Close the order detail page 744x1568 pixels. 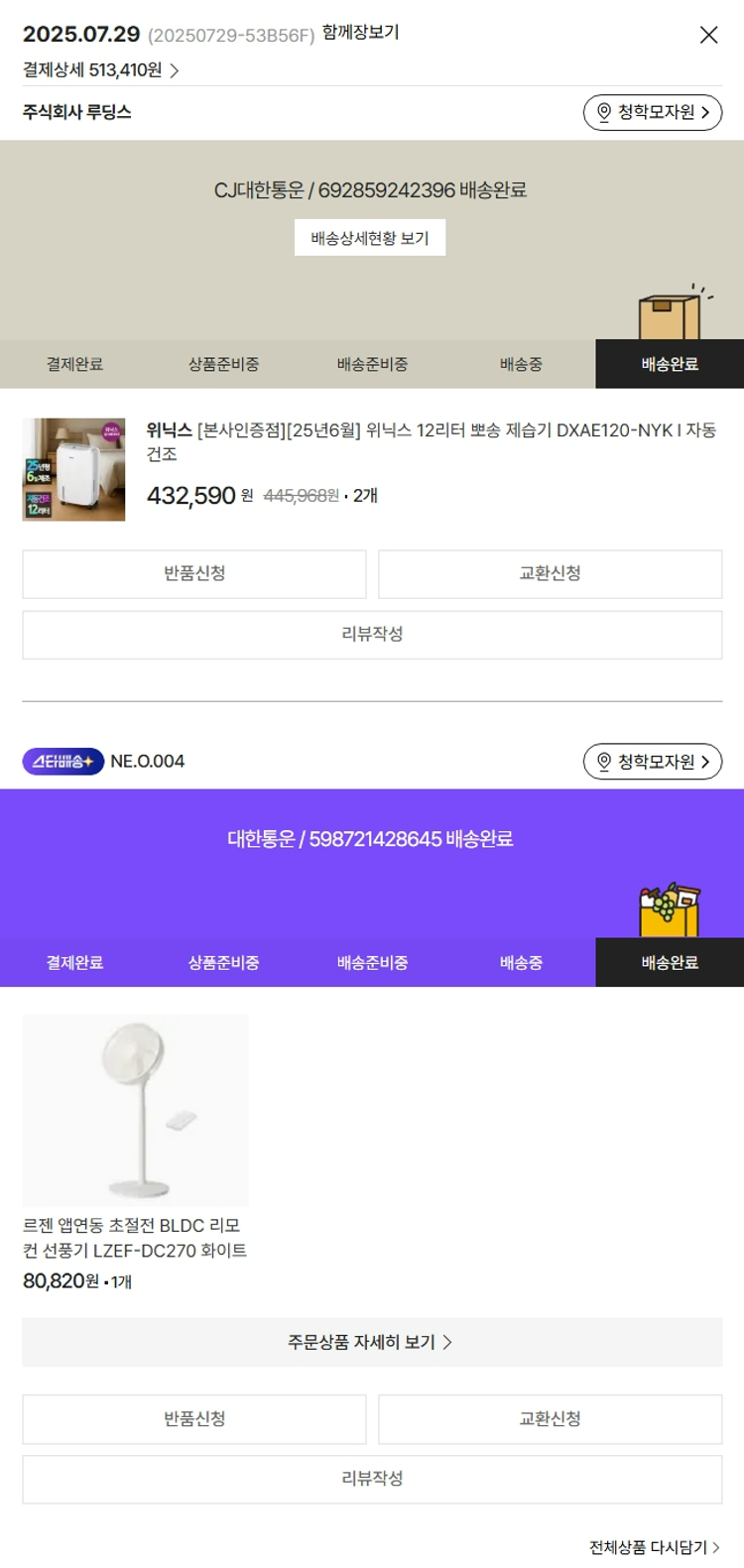(x=708, y=36)
